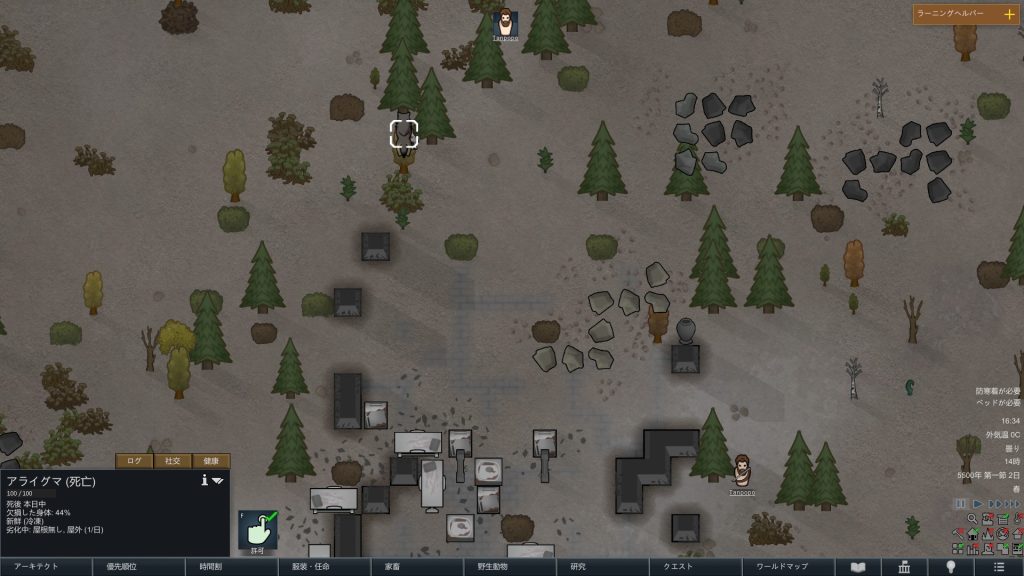This screenshot has height=576, width=1024.
Task: Pause the game with the pause button
Action: pos(960,504)
